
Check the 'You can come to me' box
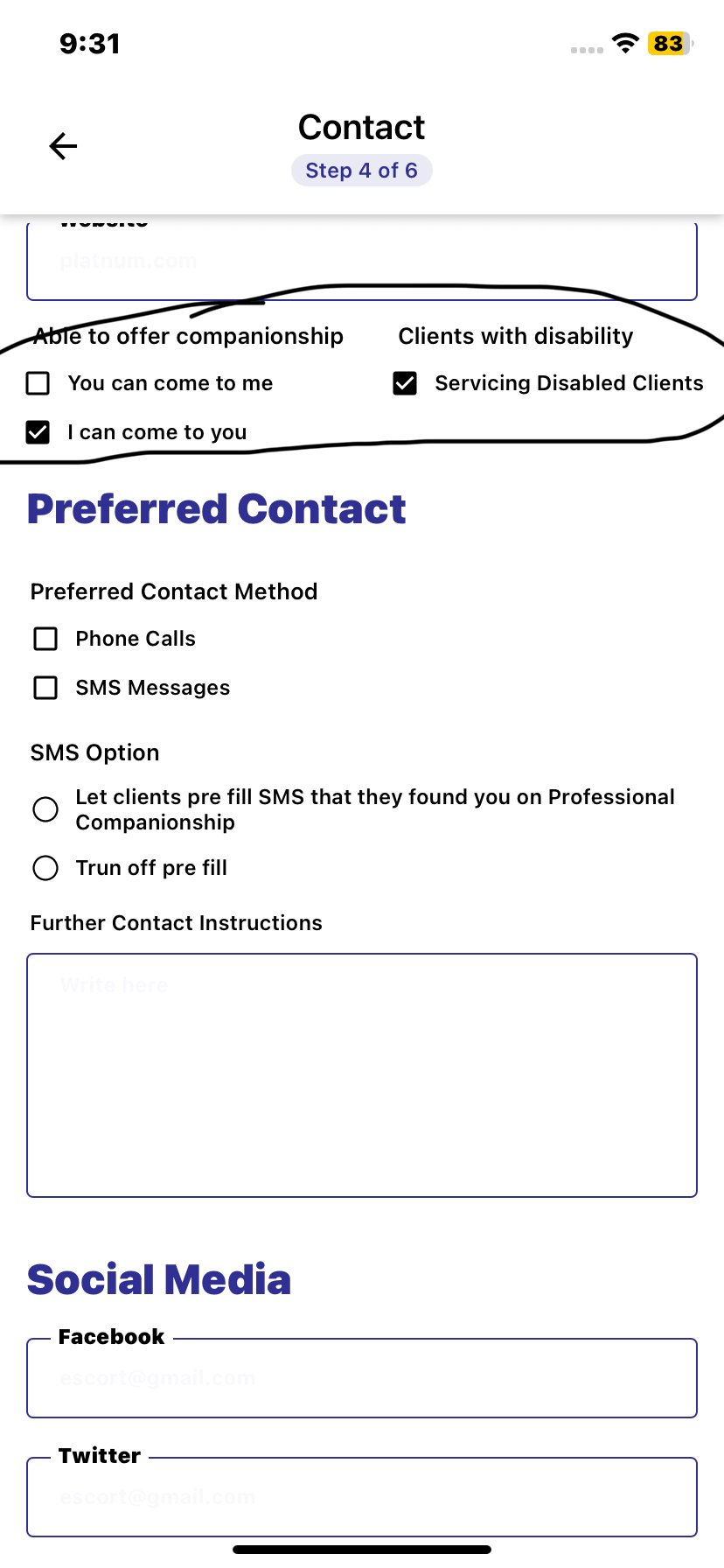[x=38, y=383]
